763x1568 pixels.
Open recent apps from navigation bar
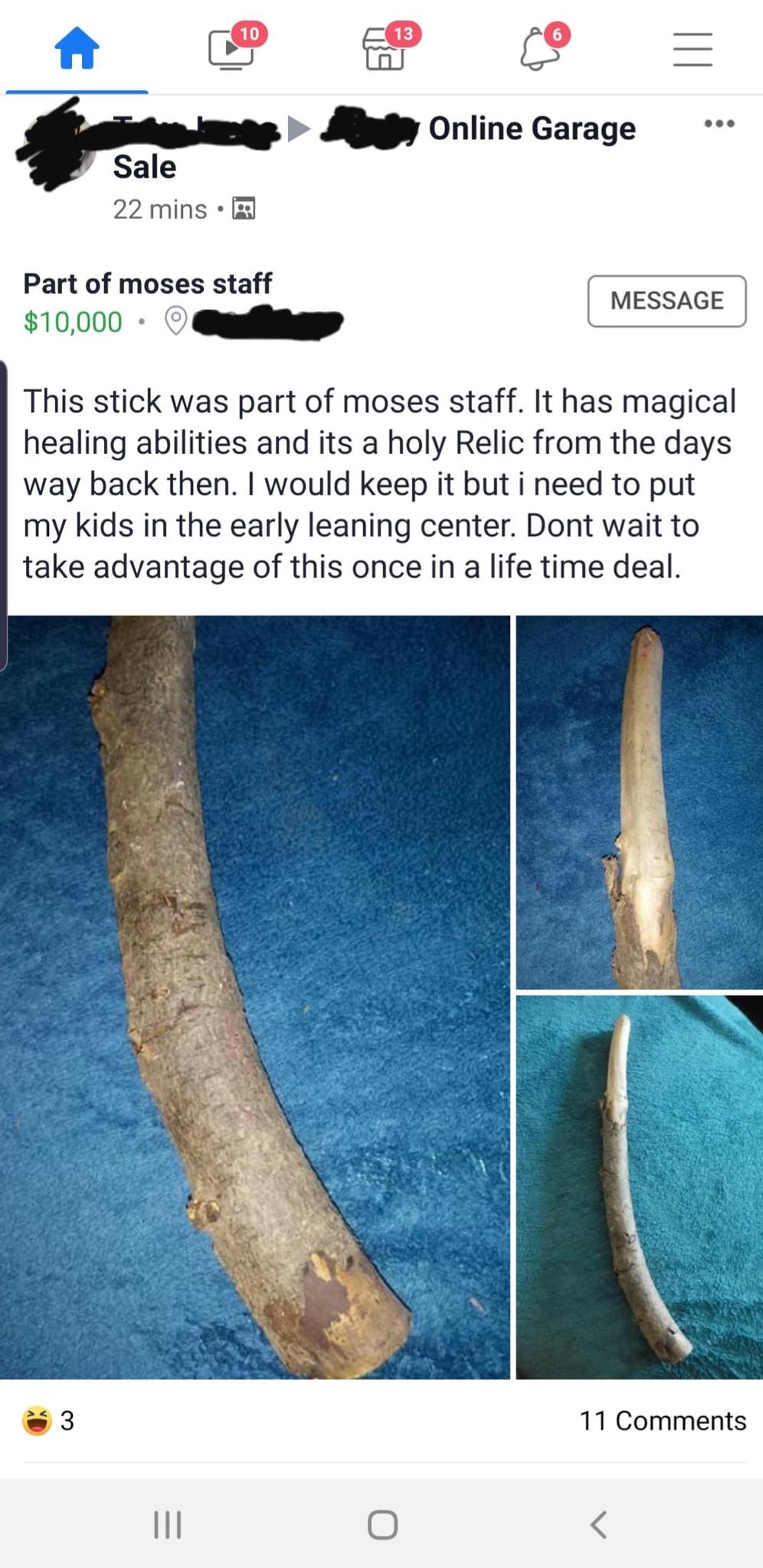click(168, 1524)
